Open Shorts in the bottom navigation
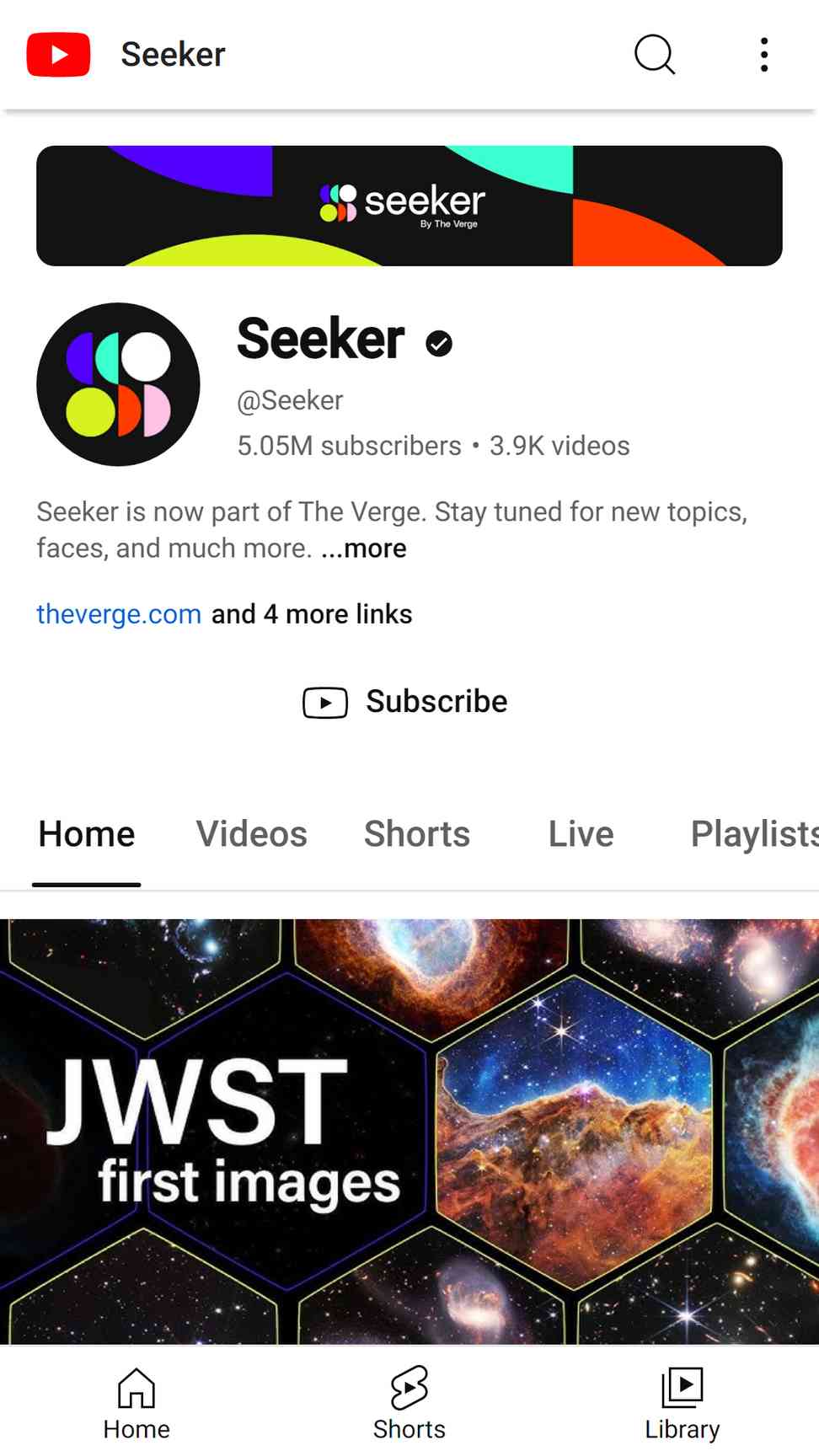The height and width of the screenshot is (1456, 819). [409, 1403]
